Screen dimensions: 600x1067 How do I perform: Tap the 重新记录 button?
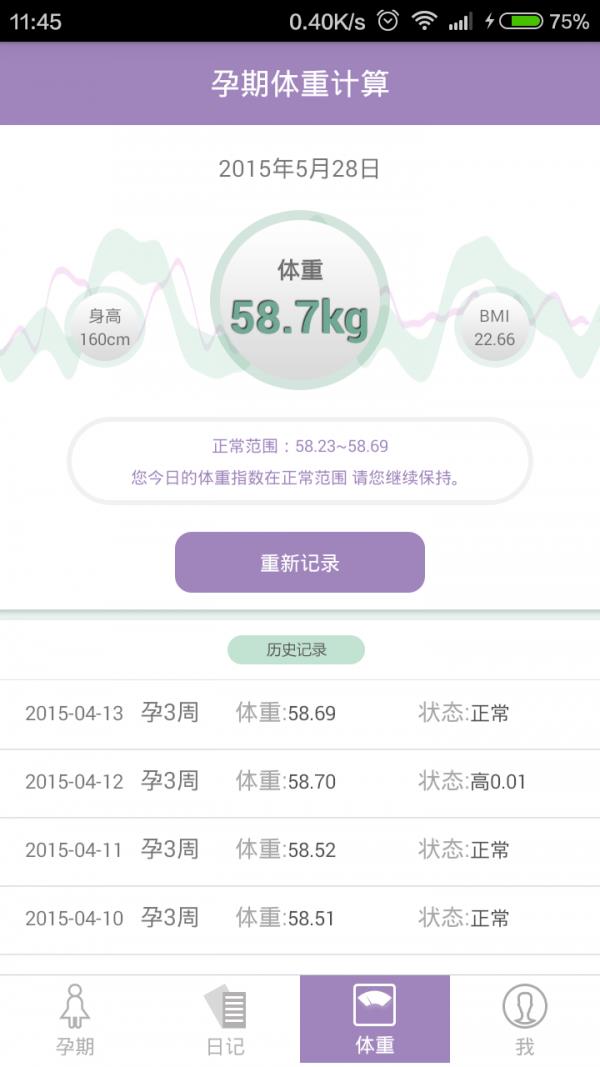click(300, 562)
